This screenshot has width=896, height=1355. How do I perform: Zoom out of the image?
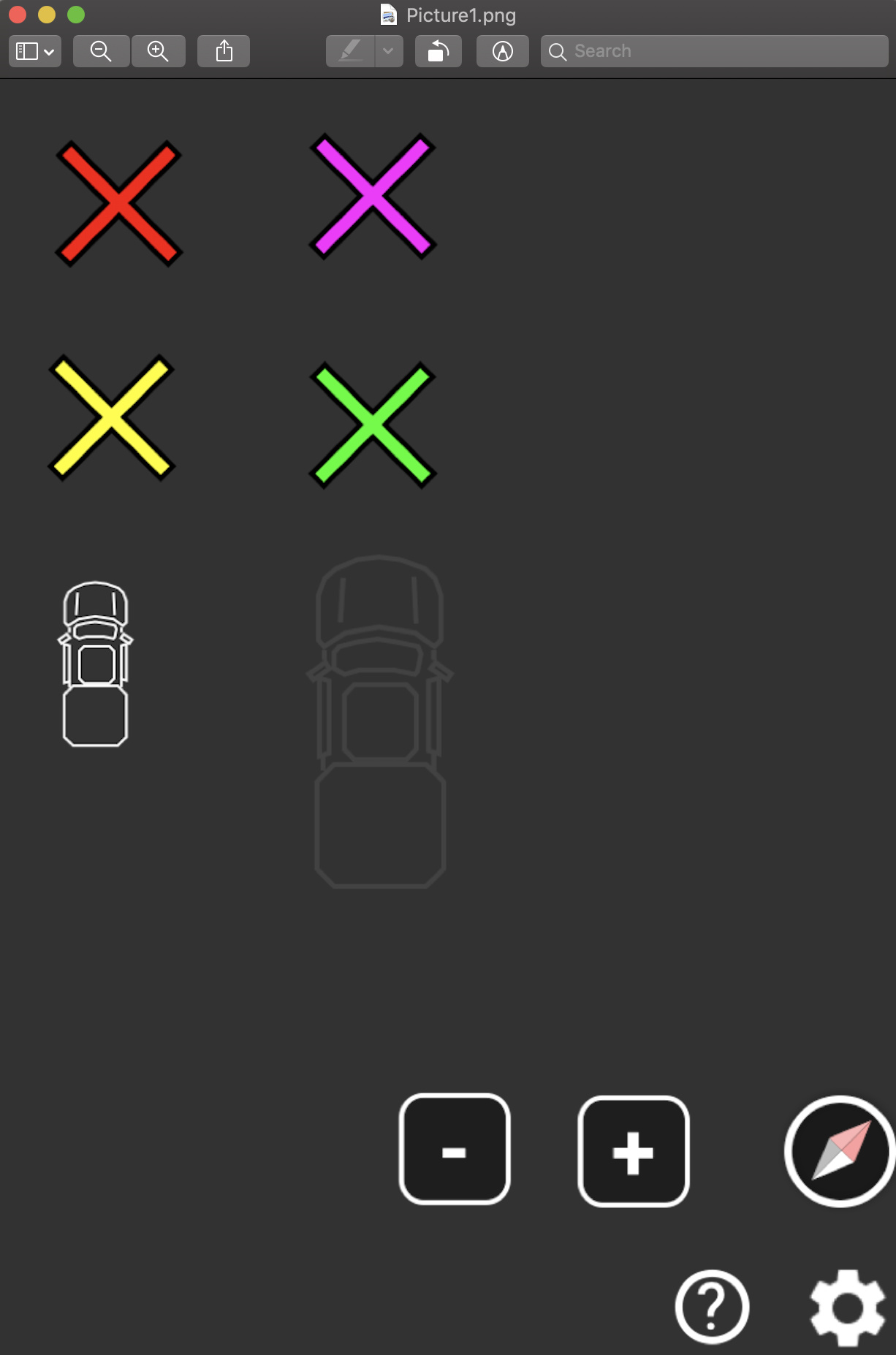tap(101, 51)
